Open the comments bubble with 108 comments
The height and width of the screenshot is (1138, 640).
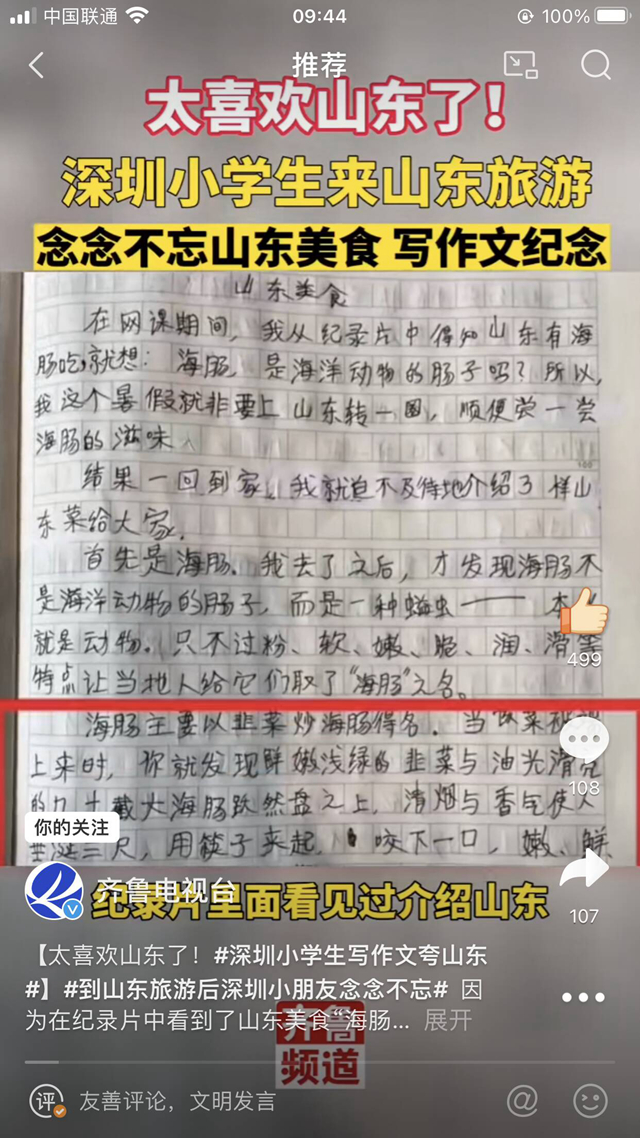[584, 743]
